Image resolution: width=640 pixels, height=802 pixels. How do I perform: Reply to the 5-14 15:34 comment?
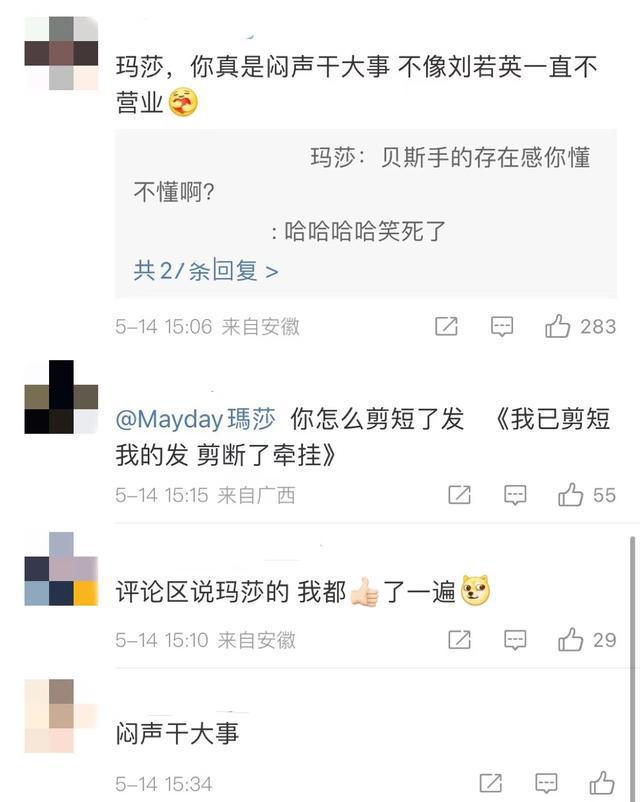(546, 783)
